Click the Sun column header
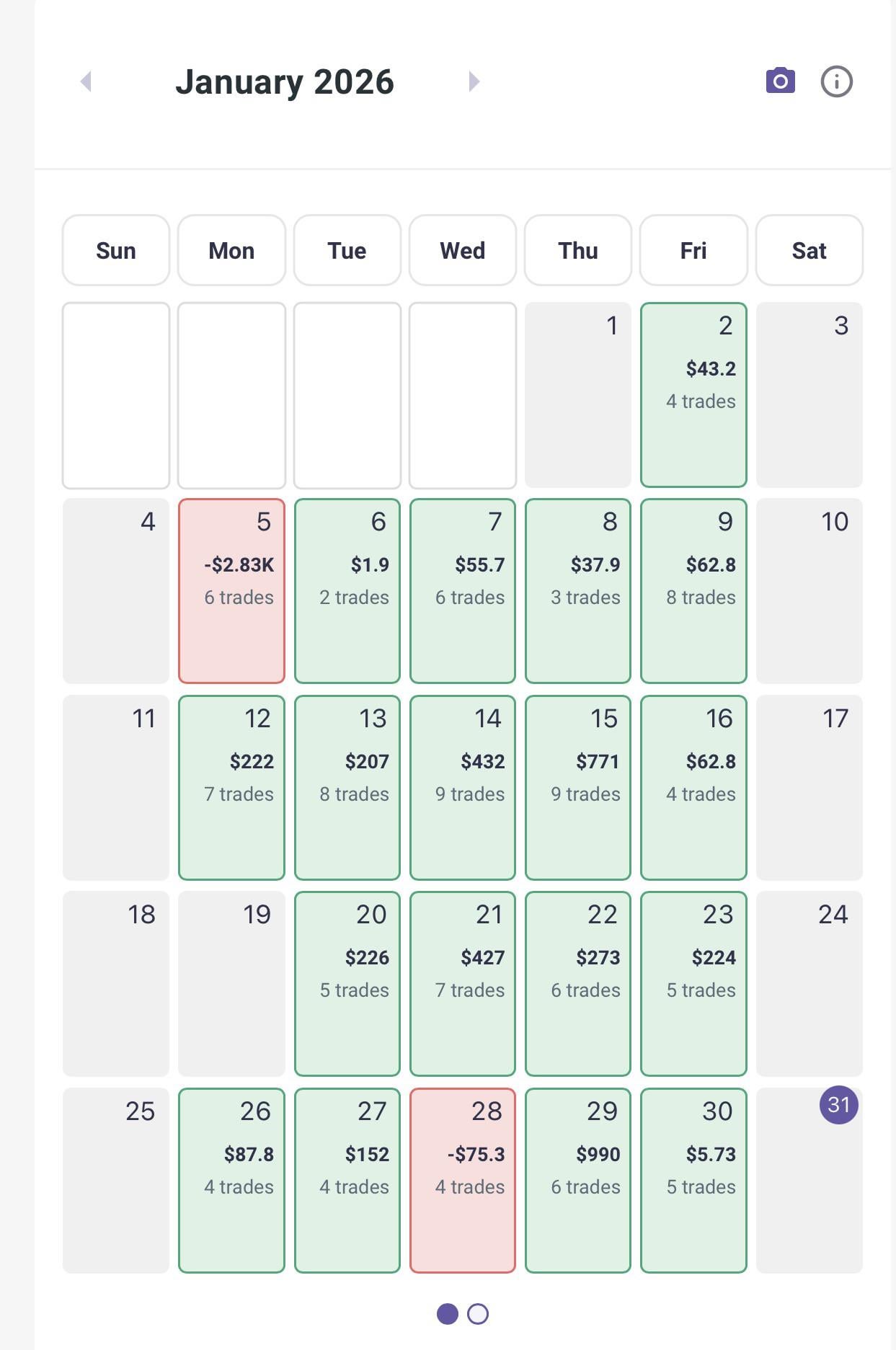This screenshot has width=896, height=1350. [x=115, y=250]
